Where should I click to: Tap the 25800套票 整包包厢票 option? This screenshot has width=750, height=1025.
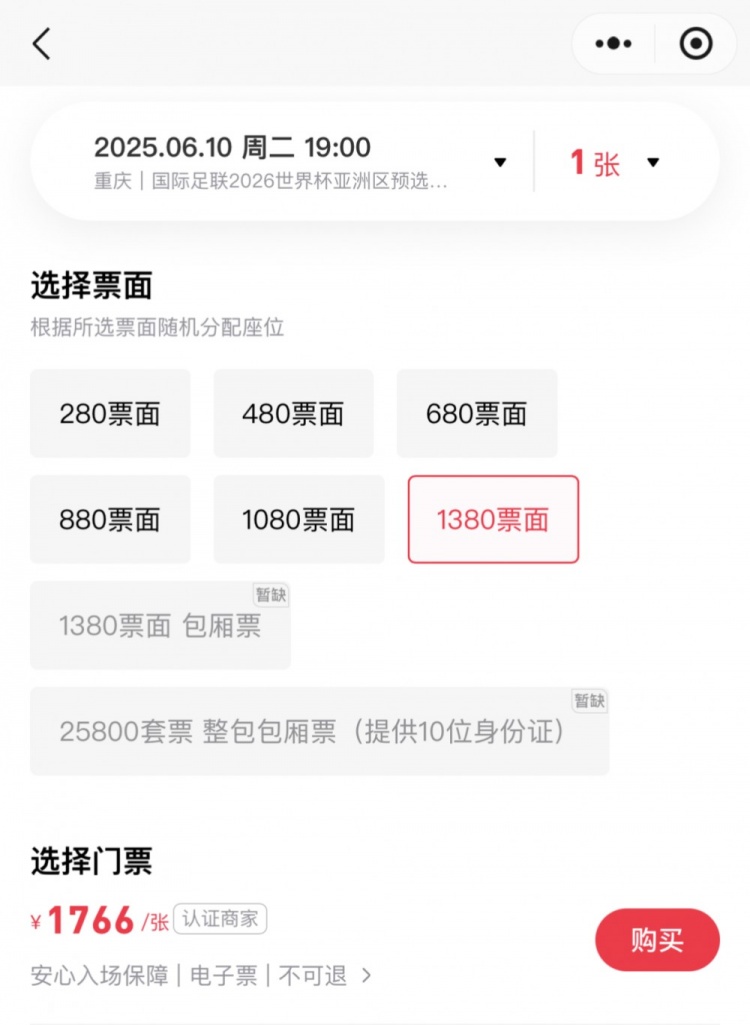pyautogui.click(x=320, y=731)
